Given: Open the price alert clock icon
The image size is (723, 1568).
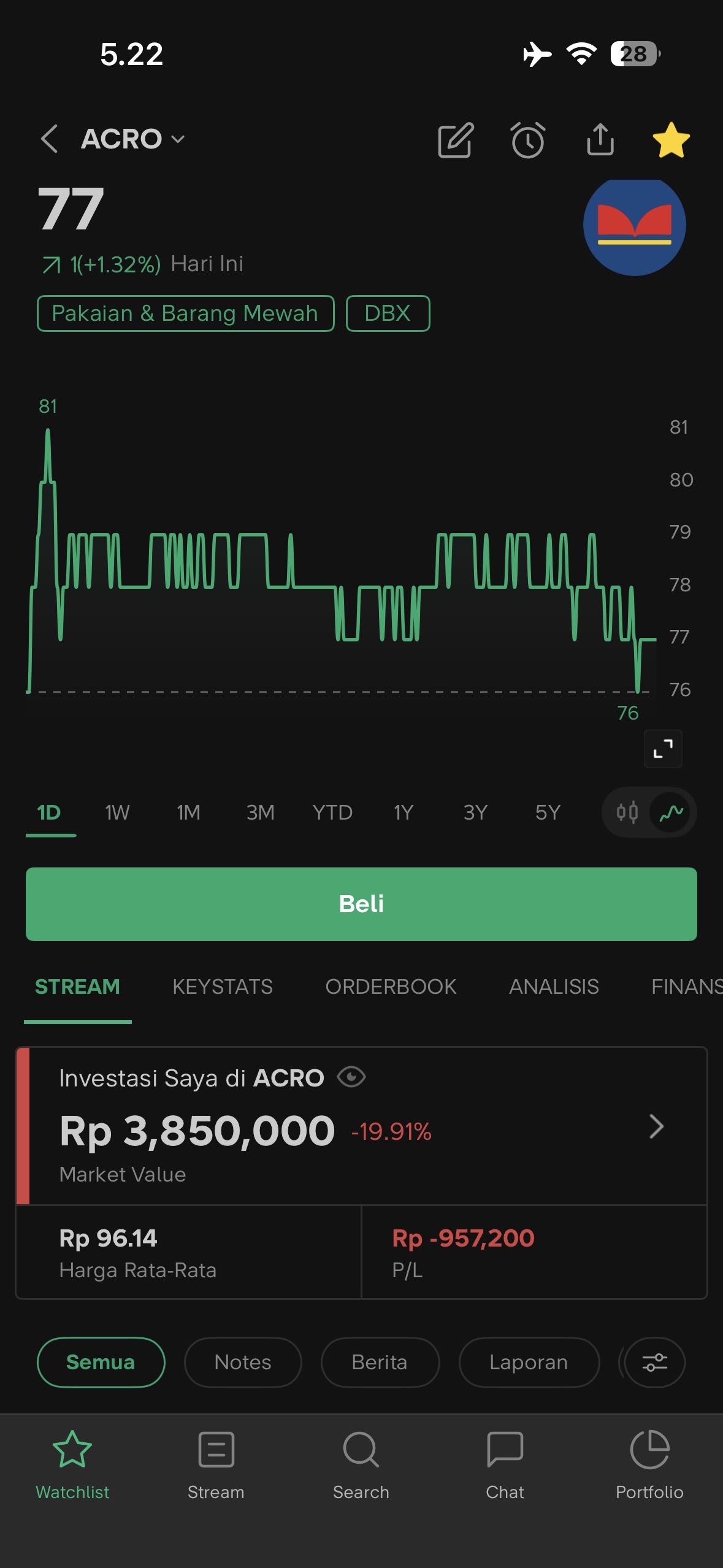Looking at the screenshot, I should 527,140.
